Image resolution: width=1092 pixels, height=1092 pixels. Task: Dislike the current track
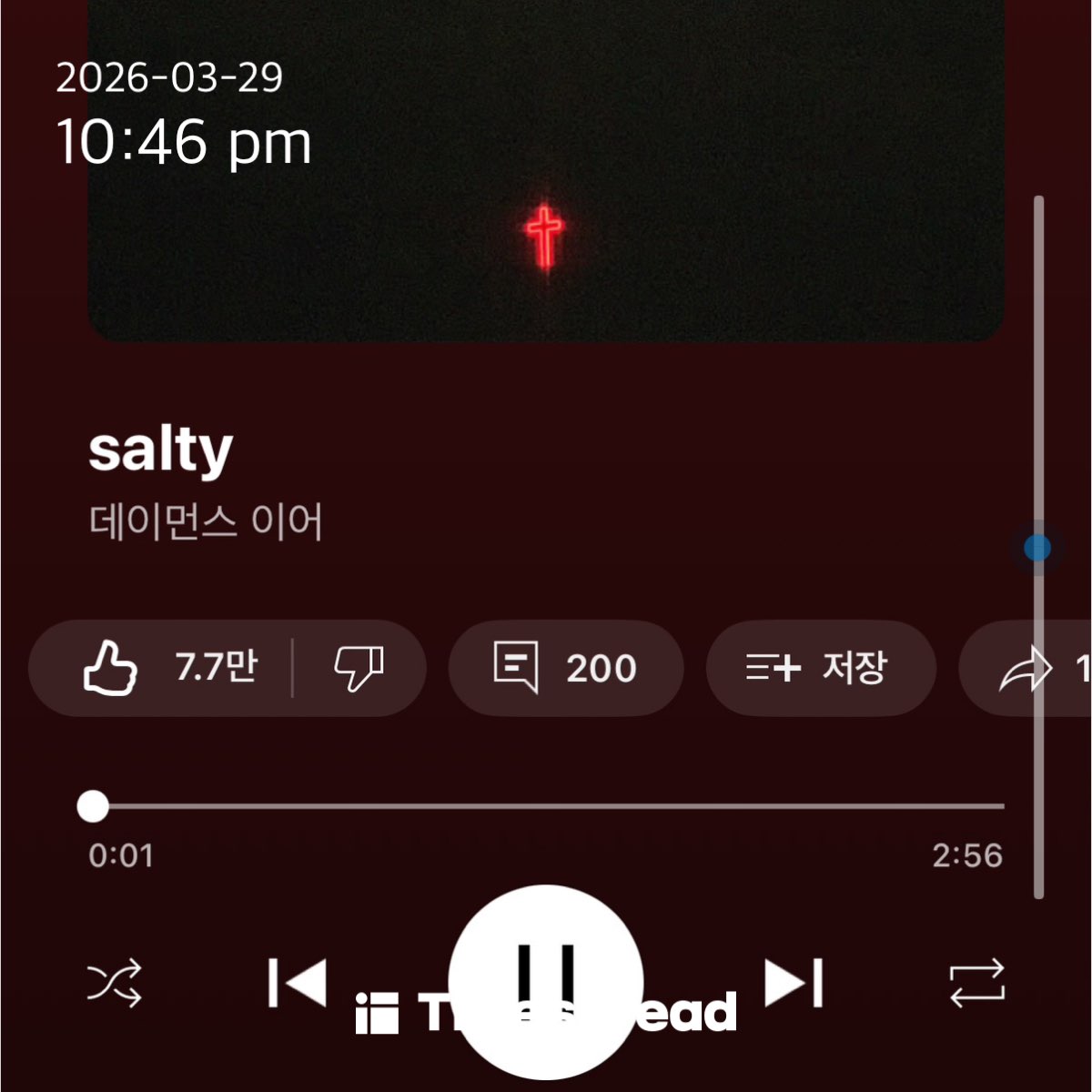click(x=359, y=669)
